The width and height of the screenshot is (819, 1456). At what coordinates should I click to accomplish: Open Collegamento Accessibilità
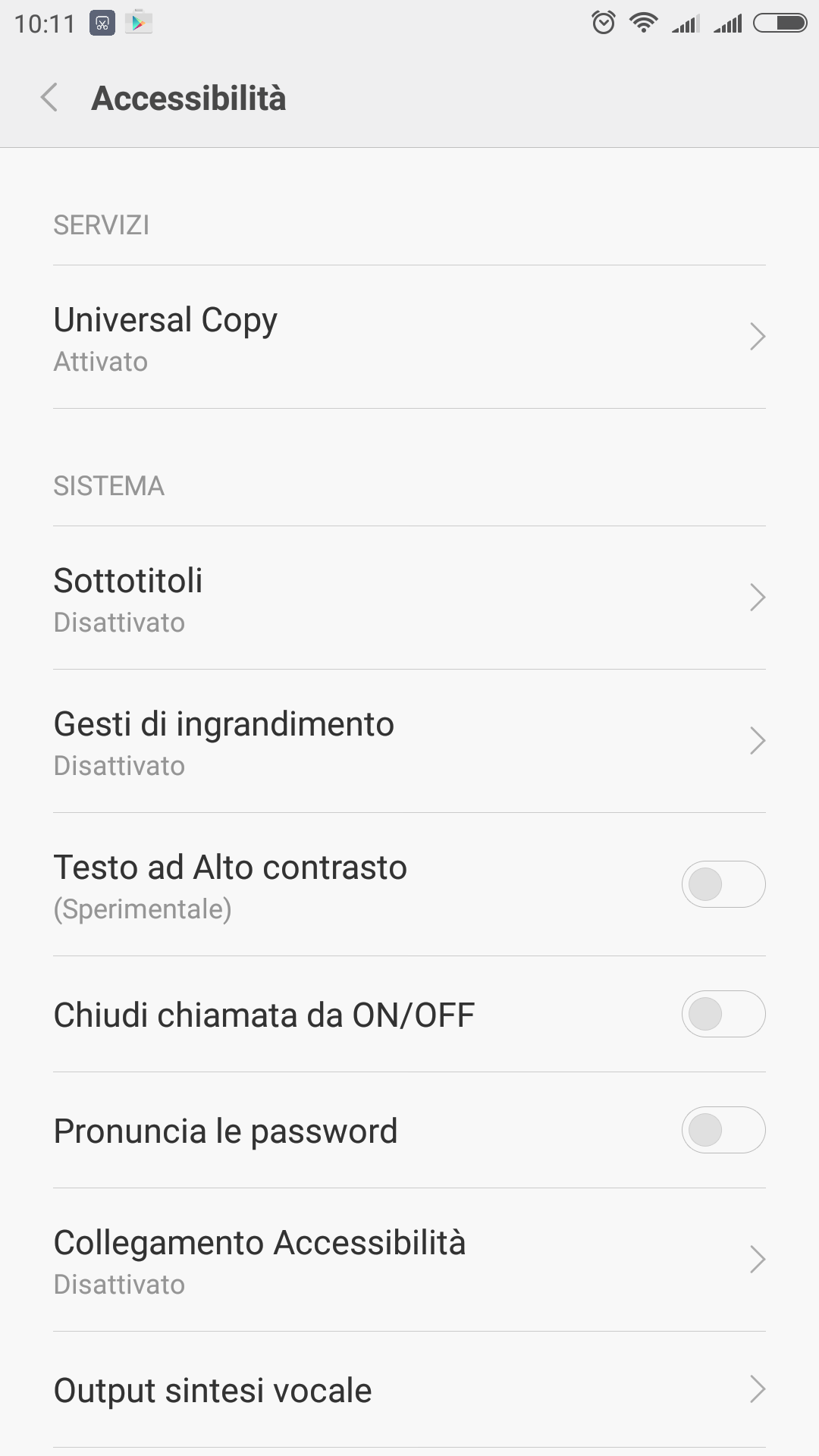point(409,1260)
